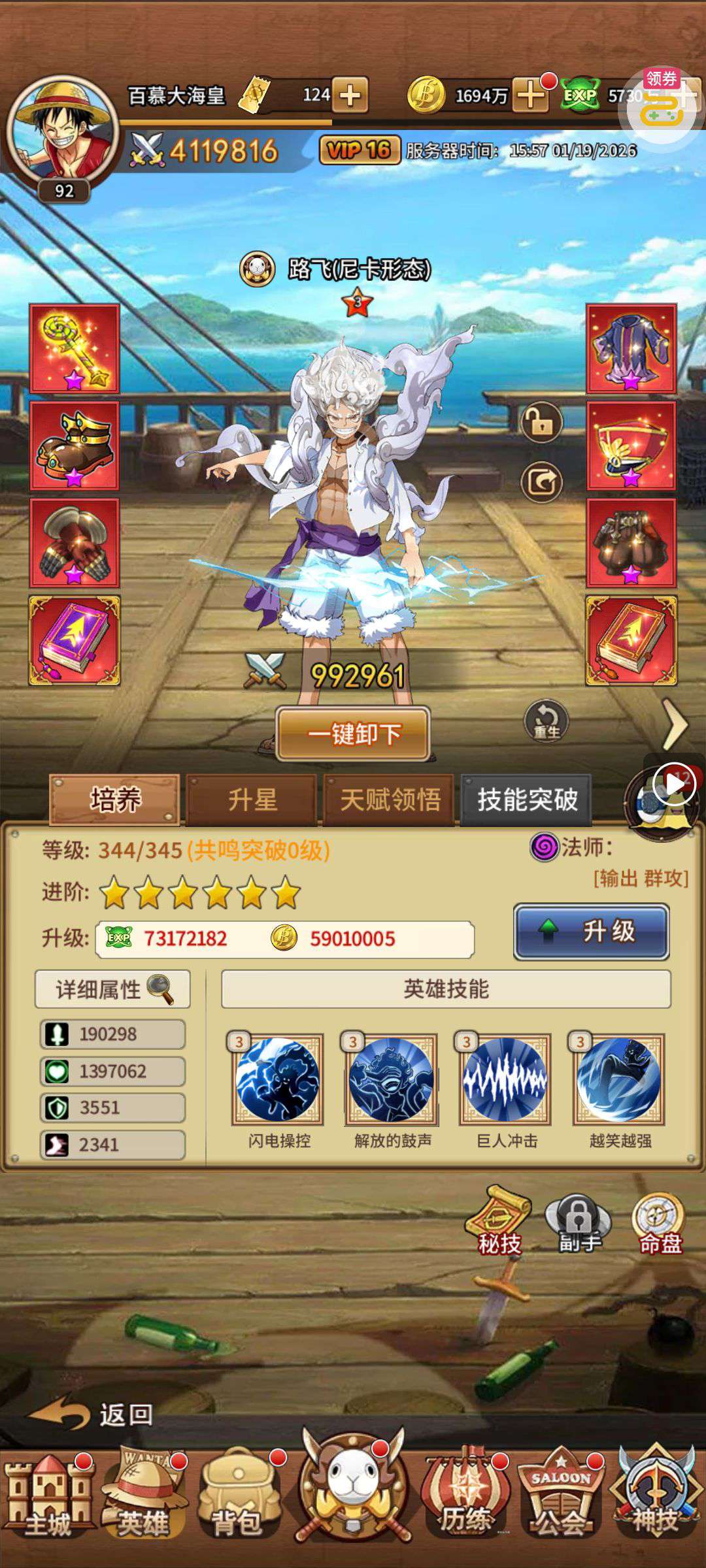Screen dimensions: 706x1568
Task: Tap the 重生 rebirth icon
Action: [x=546, y=721]
